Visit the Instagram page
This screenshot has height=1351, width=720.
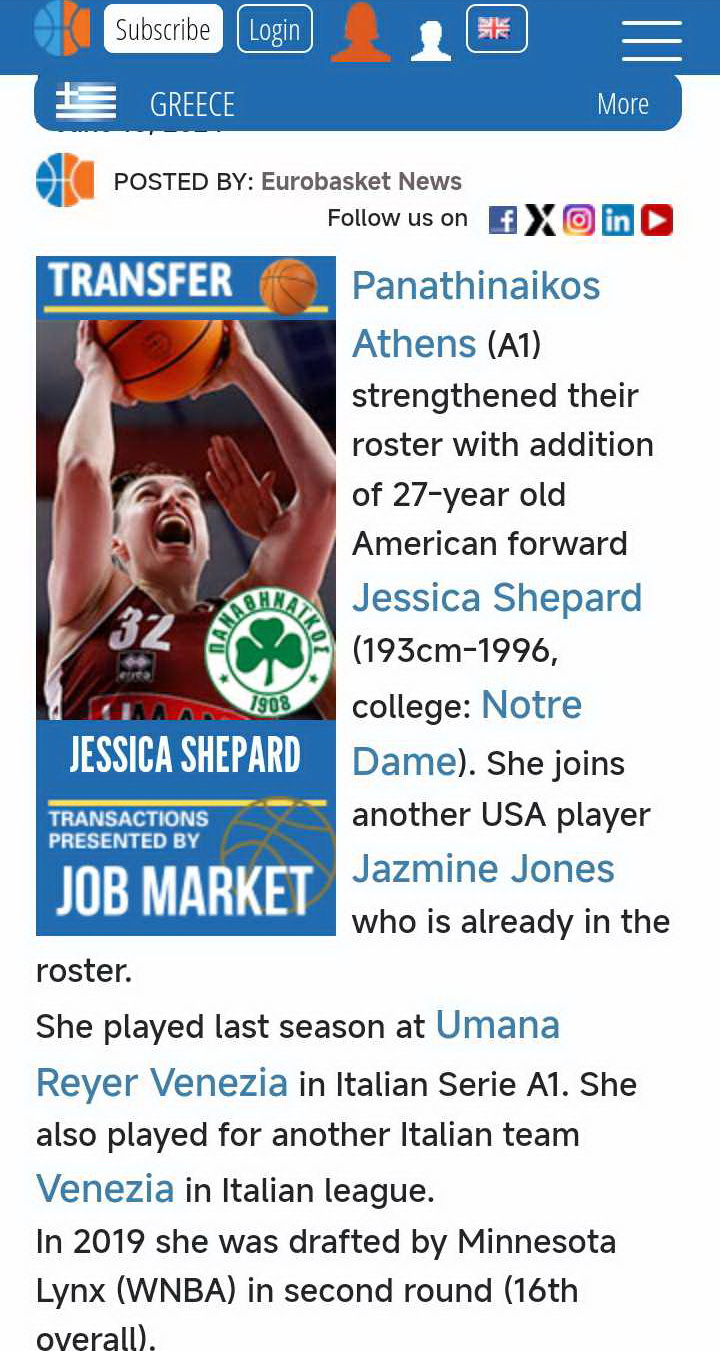[578, 220]
